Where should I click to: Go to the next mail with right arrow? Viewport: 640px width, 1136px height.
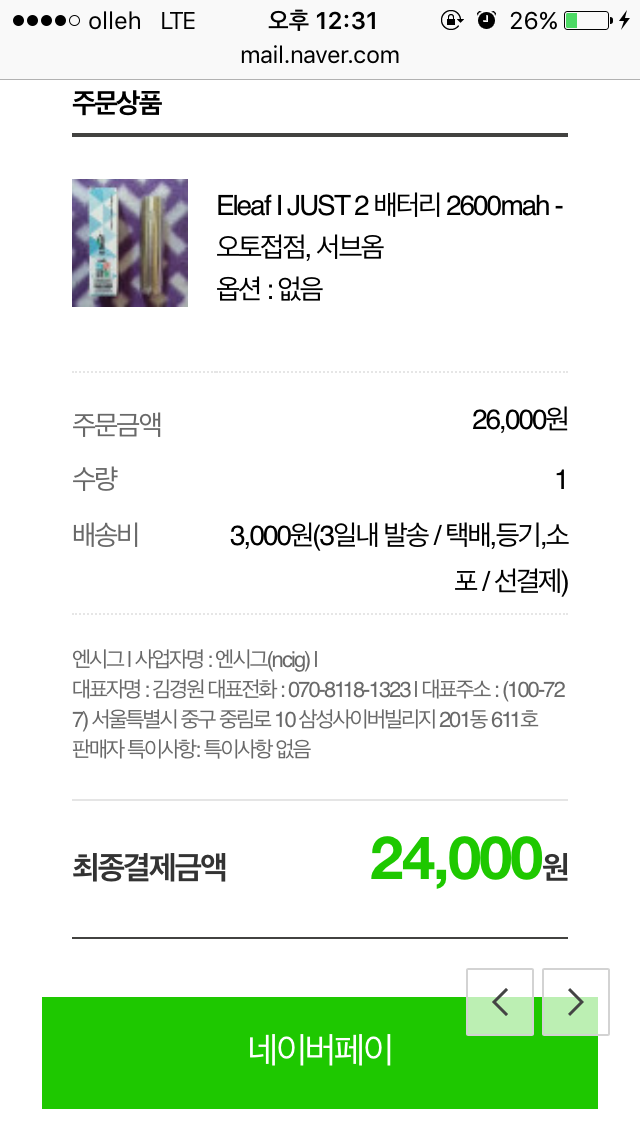[576, 1002]
